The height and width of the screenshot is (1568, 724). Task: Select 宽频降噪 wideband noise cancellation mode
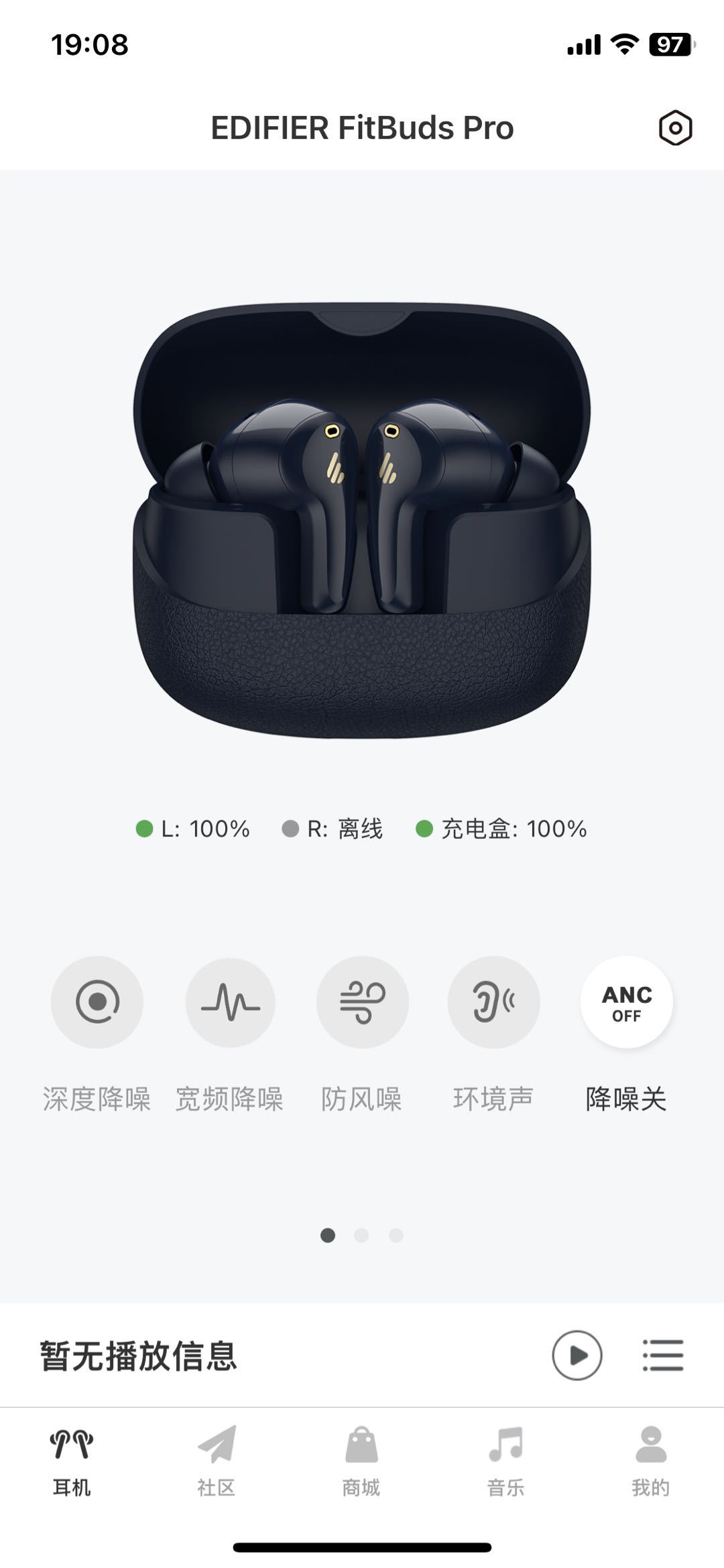pyautogui.click(x=230, y=1002)
